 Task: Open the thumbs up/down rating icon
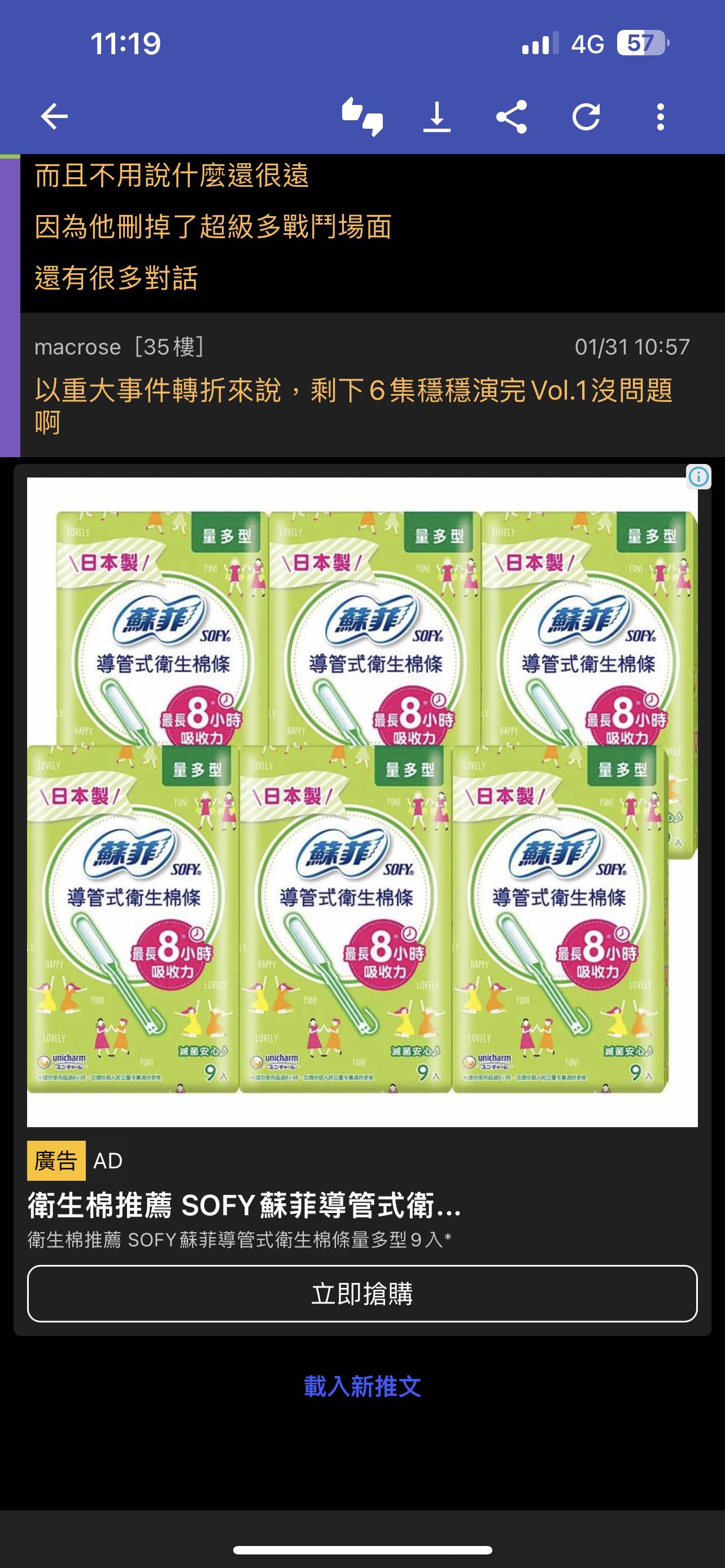[362, 116]
